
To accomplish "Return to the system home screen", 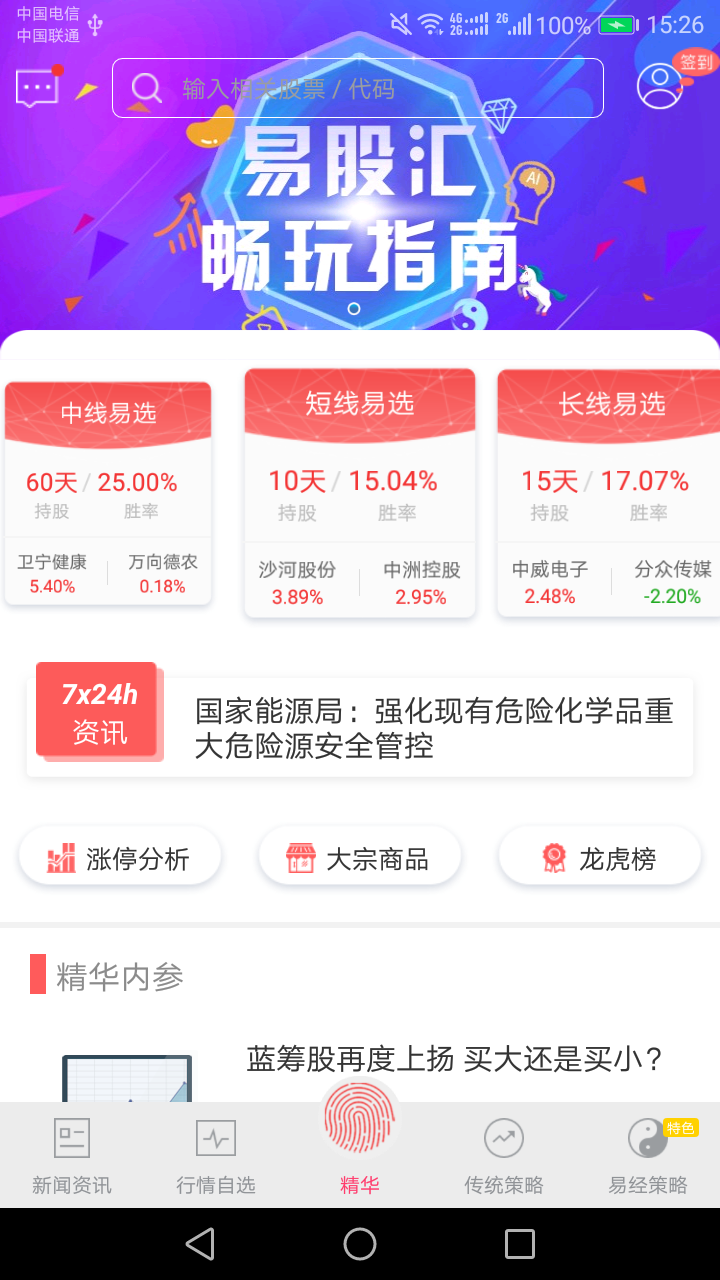I will tap(360, 1244).
